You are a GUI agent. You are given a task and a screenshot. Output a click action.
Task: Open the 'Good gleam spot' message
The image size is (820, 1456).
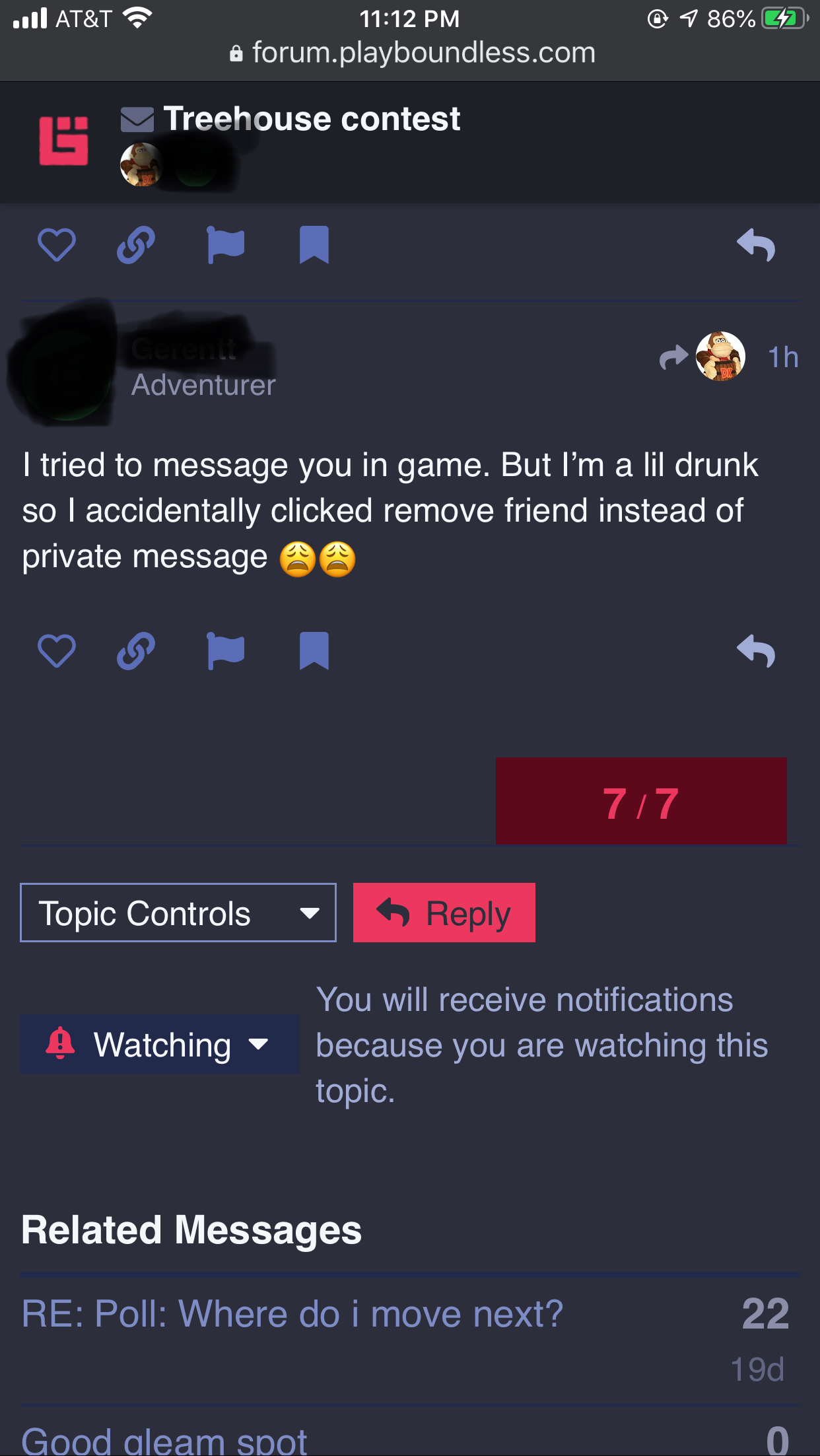pyautogui.click(x=164, y=1441)
